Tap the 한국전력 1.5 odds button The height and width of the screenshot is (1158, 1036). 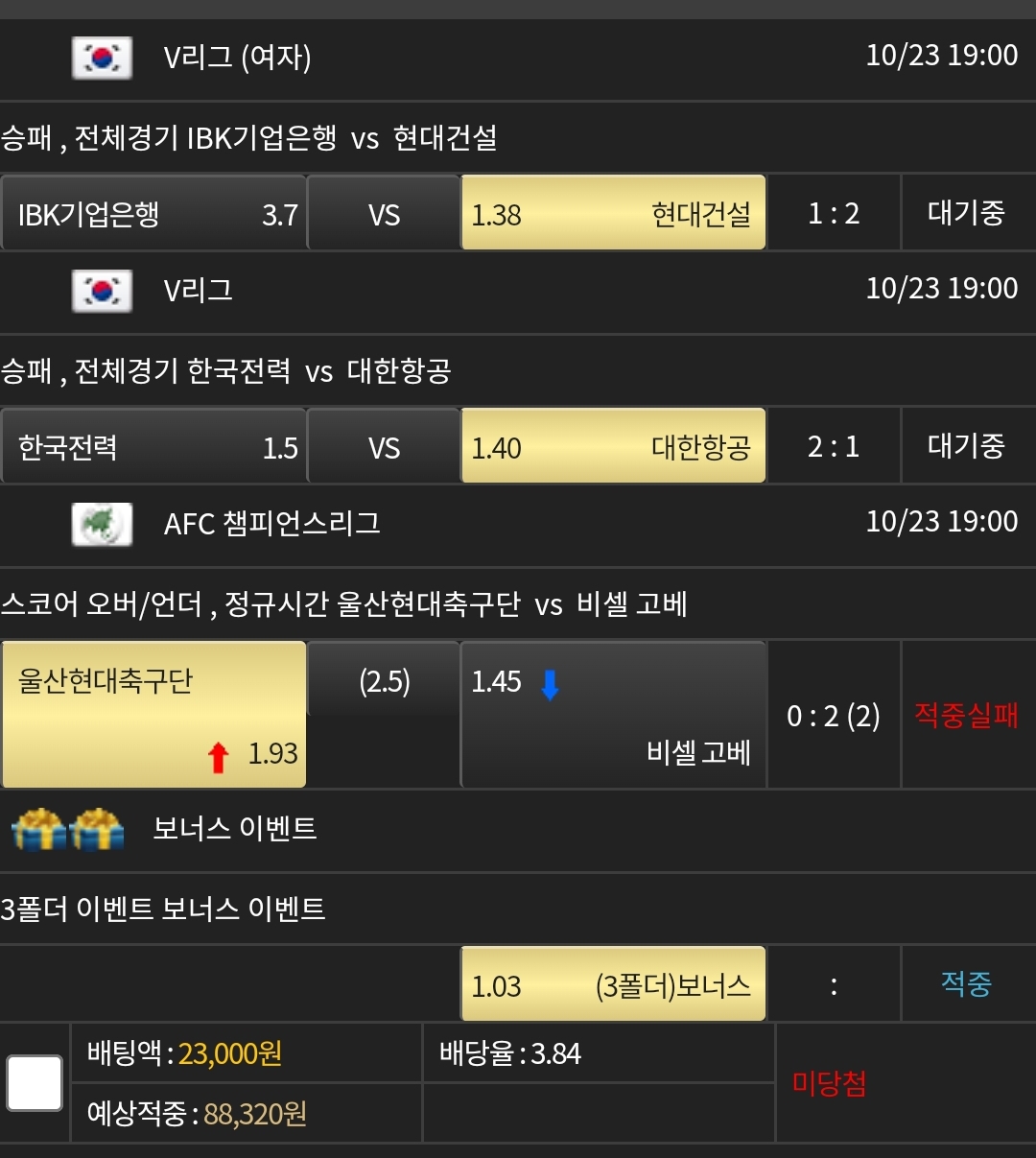pos(153,446)
